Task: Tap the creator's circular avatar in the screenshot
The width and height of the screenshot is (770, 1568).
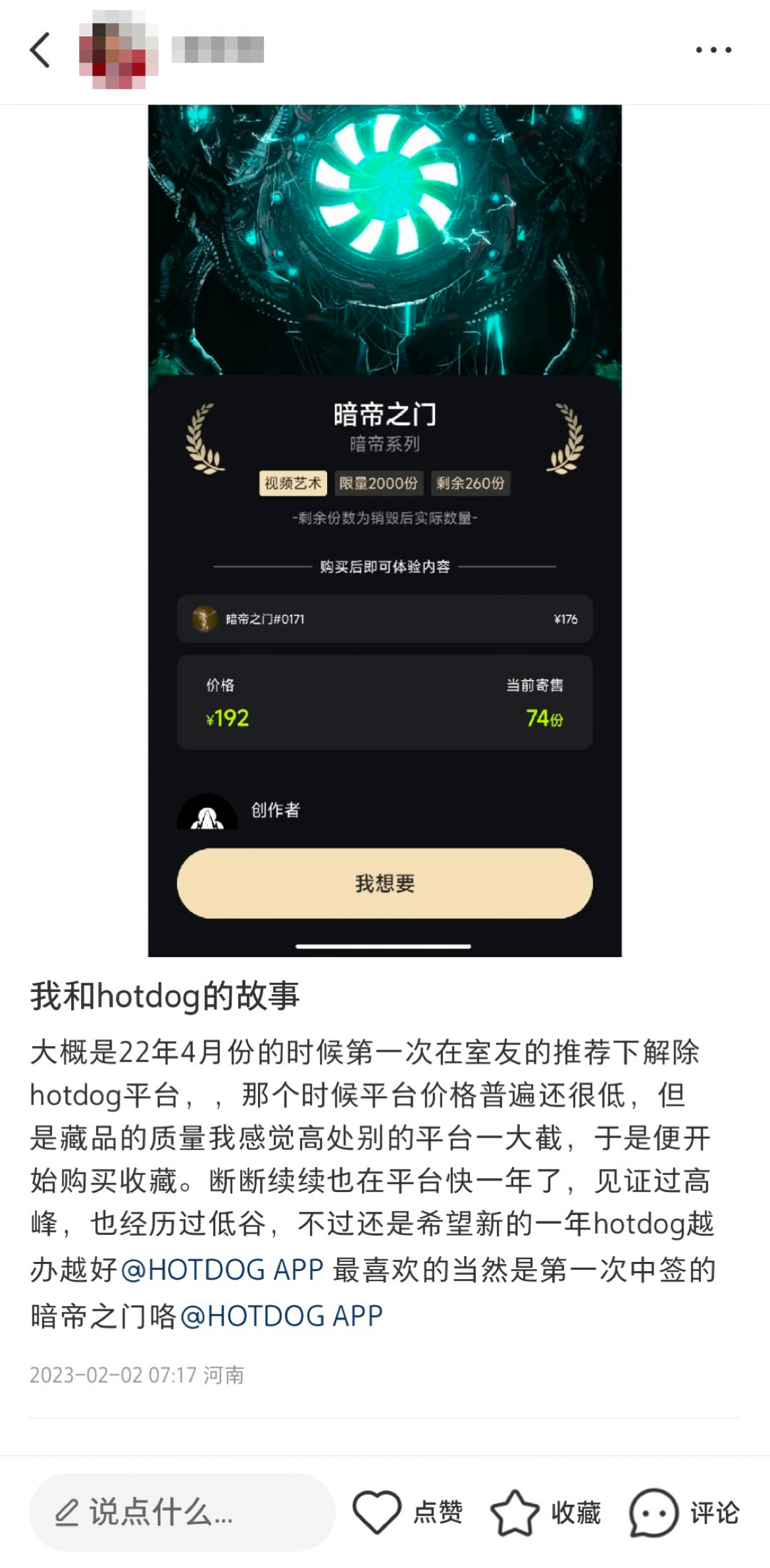Action: coord(208,815)
